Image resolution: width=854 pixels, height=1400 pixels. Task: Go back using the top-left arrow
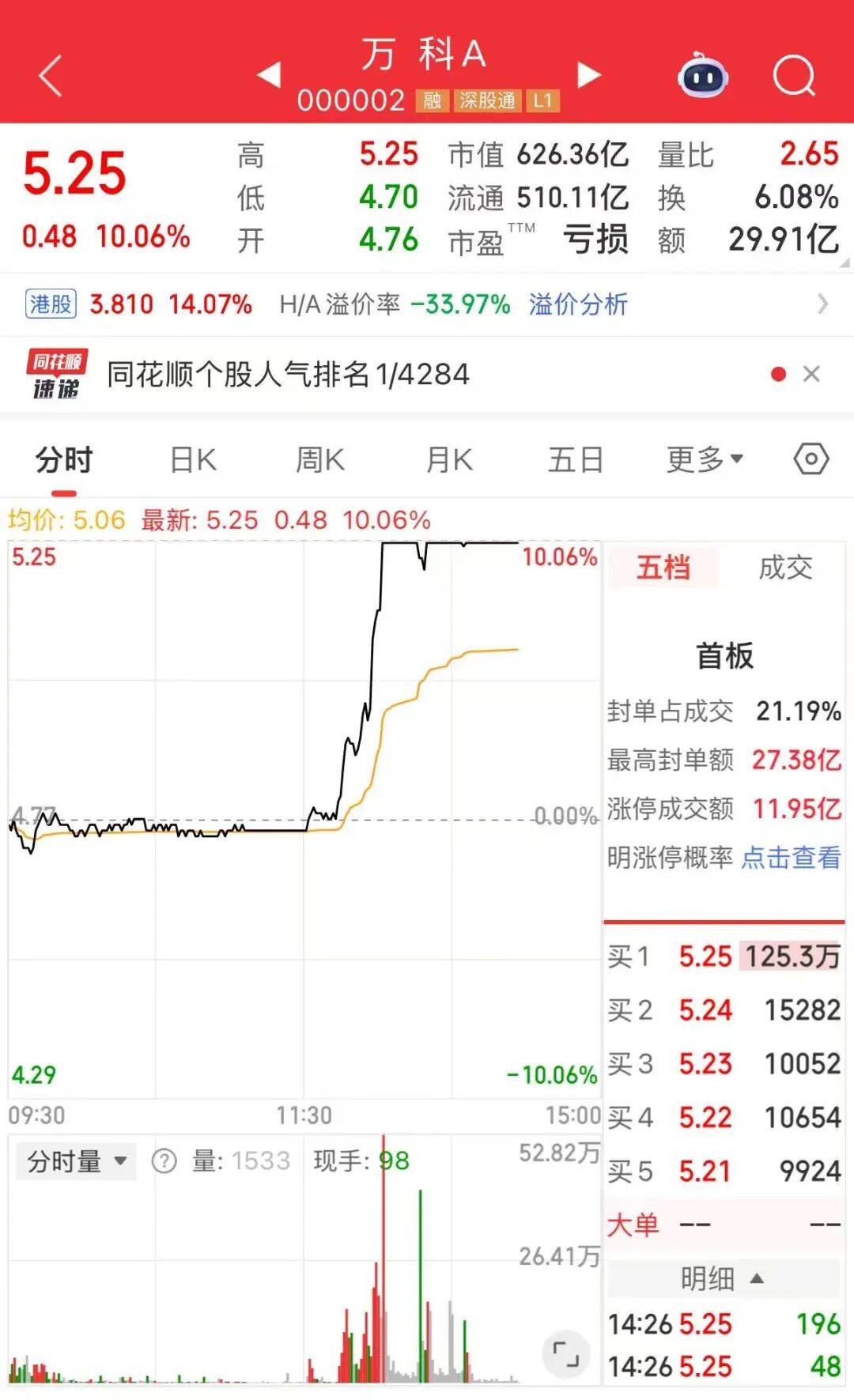click(x=51, y=76)
